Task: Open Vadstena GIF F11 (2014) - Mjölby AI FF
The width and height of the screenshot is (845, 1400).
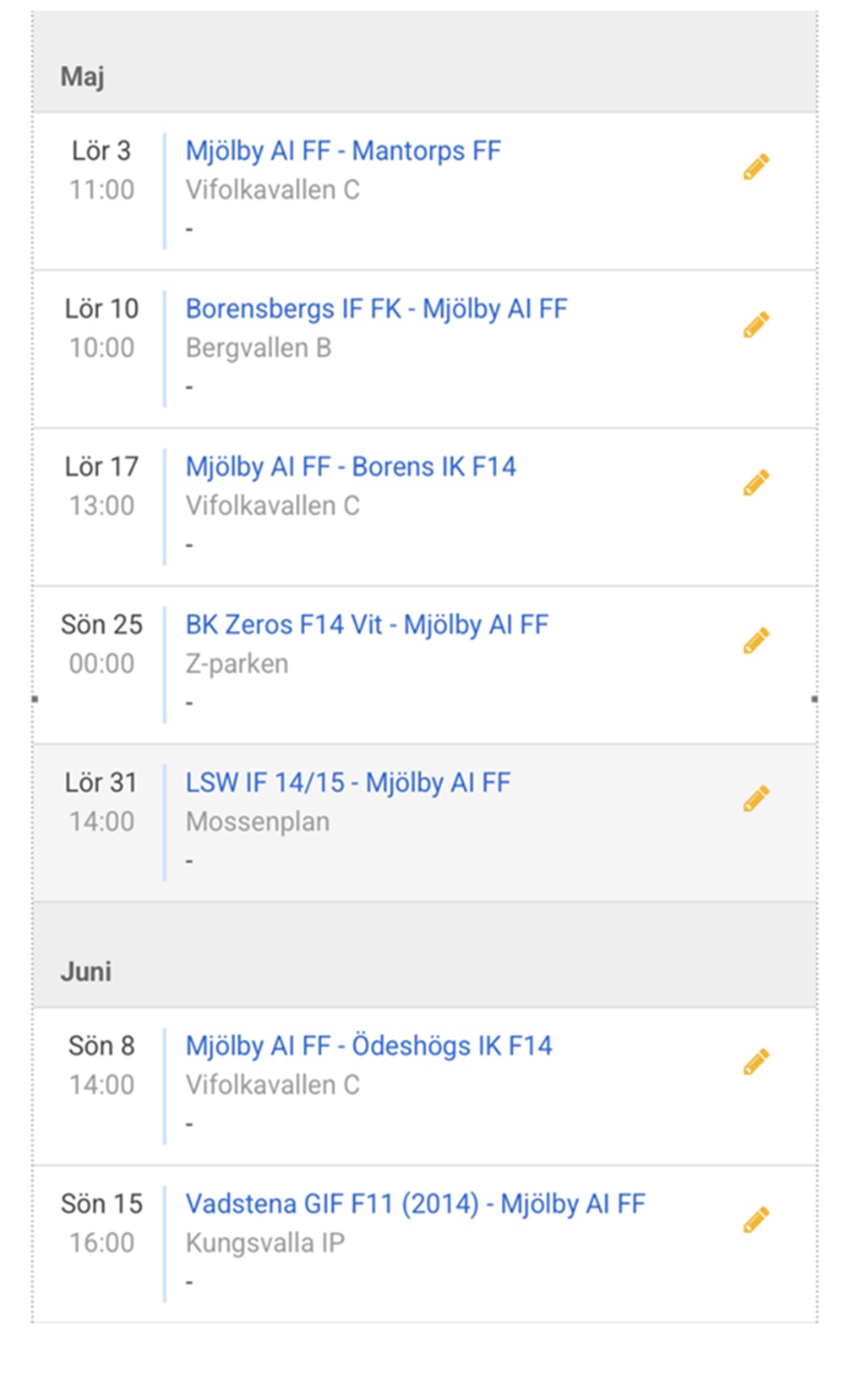Action: (415, 1205)
